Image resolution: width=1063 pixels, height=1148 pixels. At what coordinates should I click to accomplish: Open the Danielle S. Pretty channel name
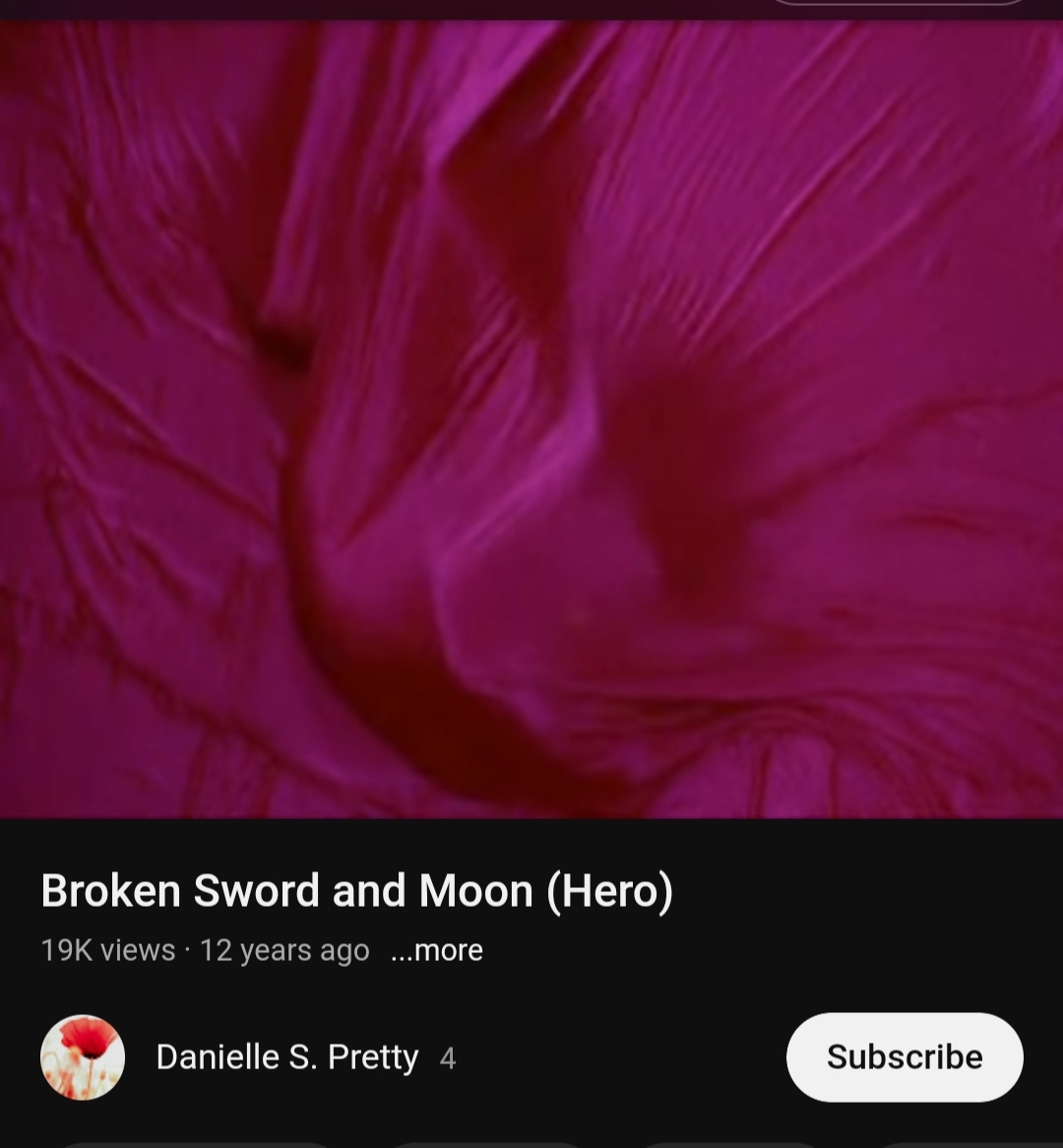click(x=286, y=1057)
